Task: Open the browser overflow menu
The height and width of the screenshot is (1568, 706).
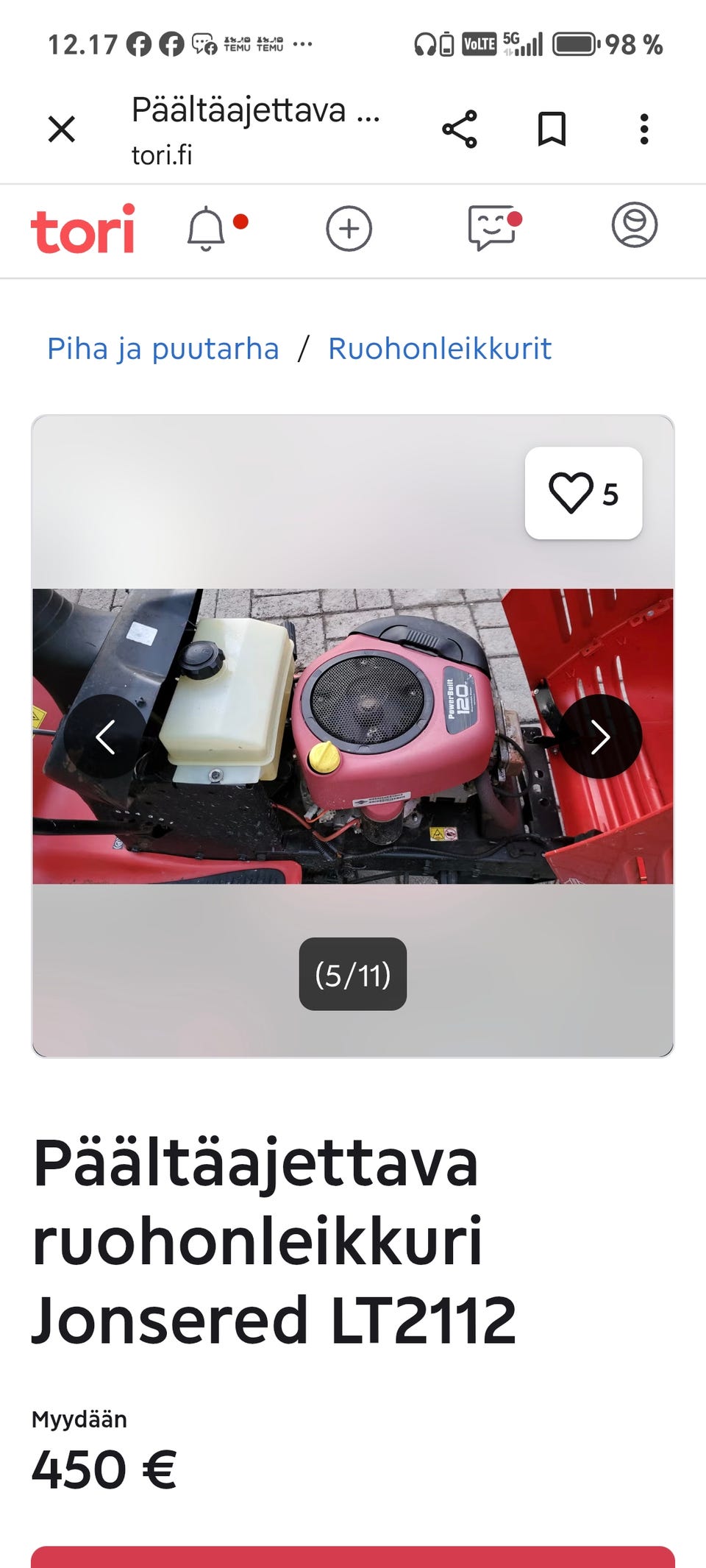Action: tap(644, 130)
